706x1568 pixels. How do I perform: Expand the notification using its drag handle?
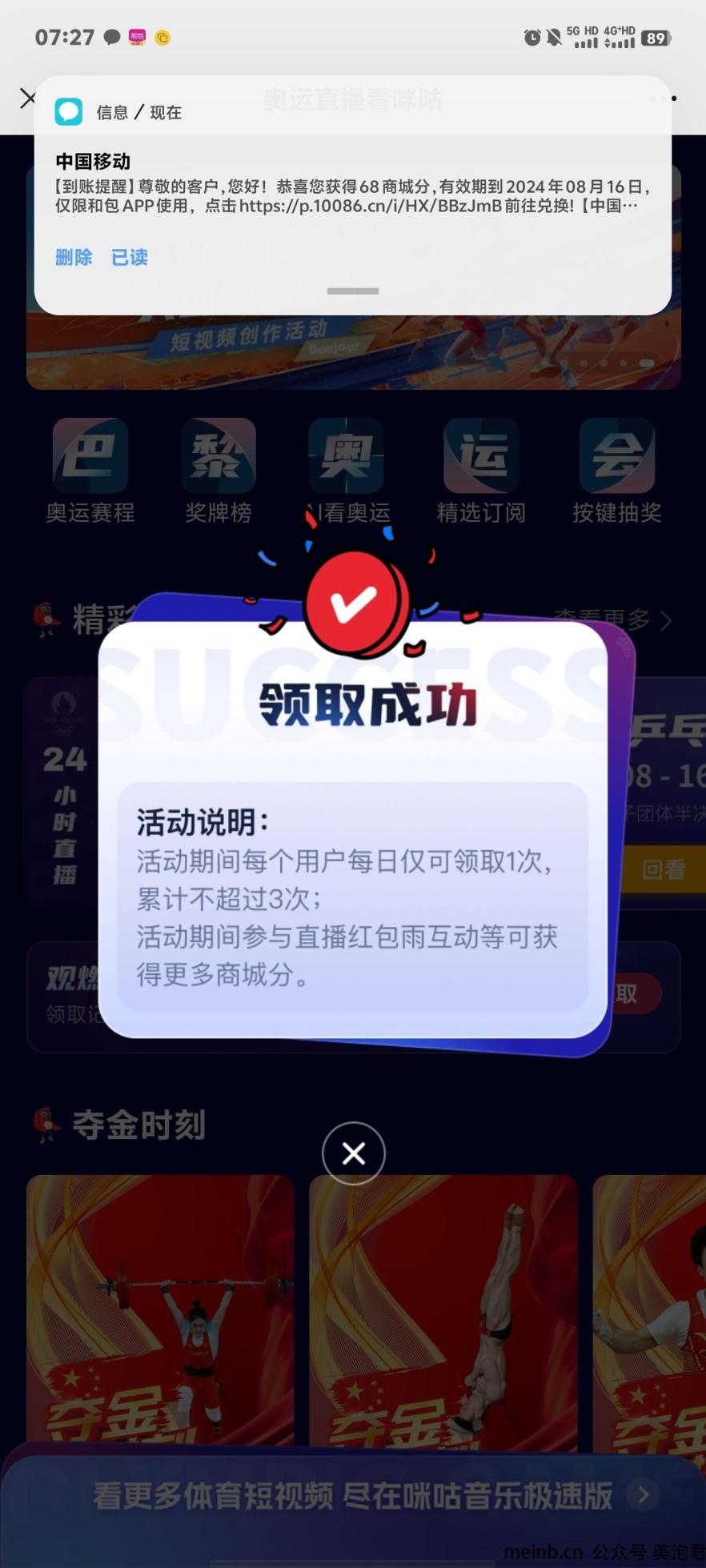click(x=353, y=291)
